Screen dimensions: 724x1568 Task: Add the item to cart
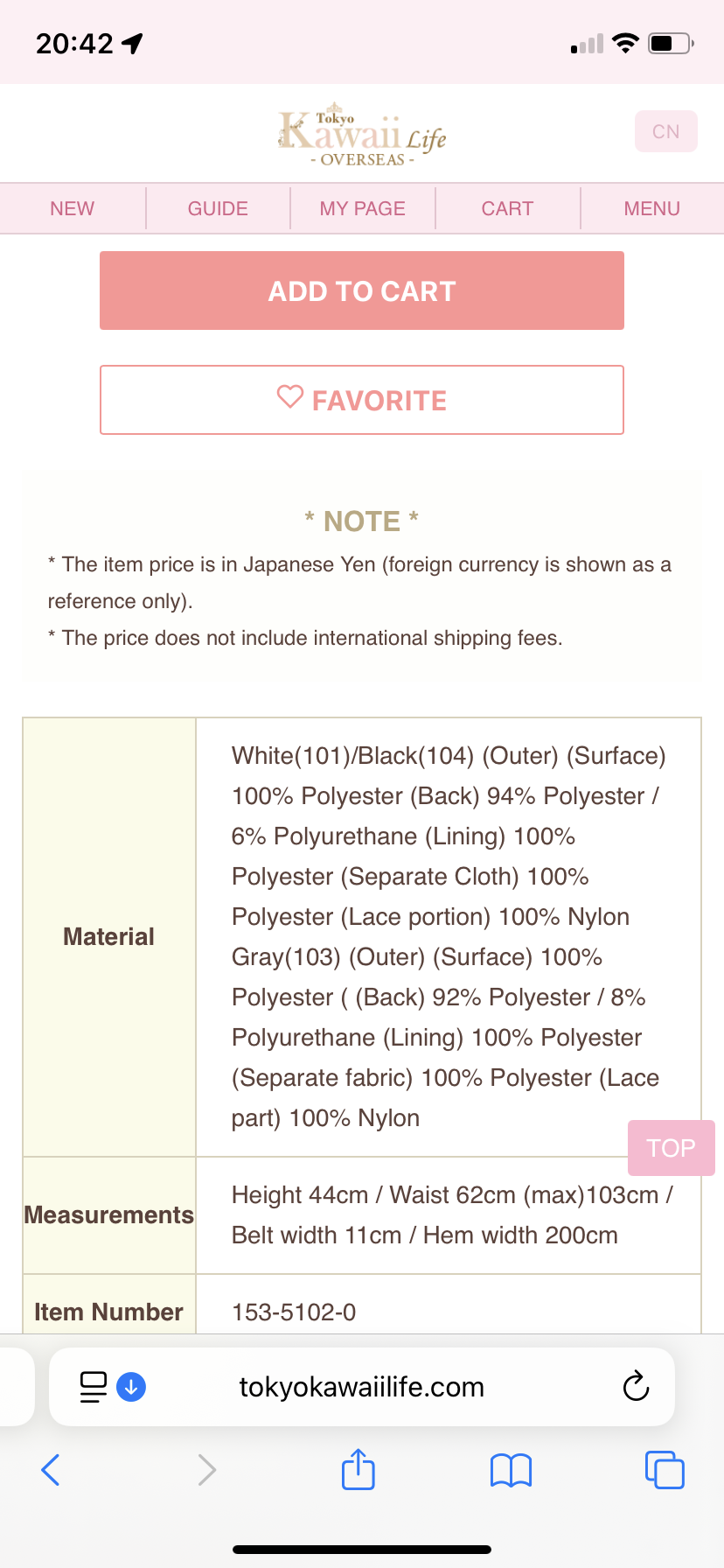coord(362,290)
